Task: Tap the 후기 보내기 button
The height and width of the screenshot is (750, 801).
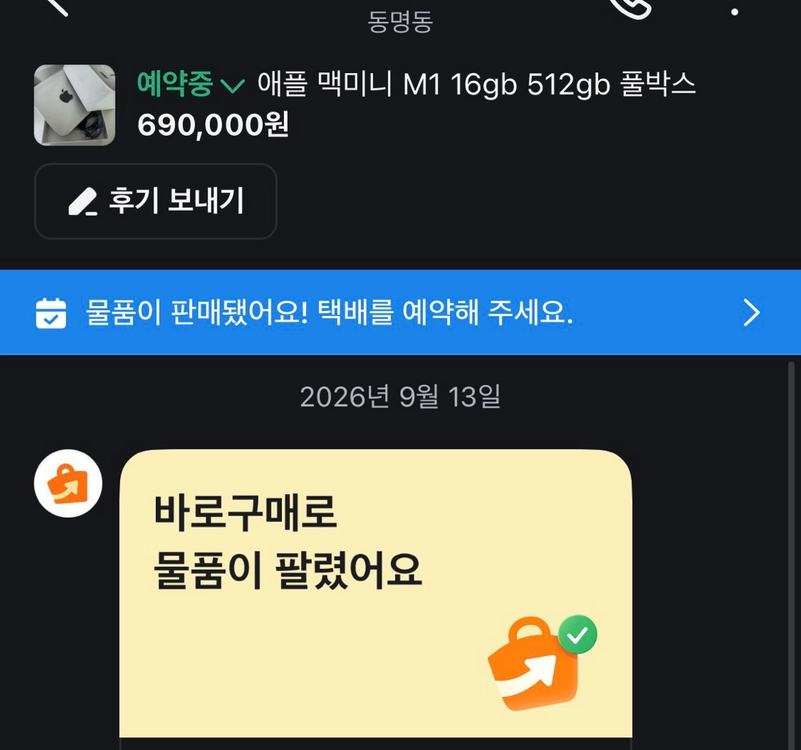Action: [156, 201]
